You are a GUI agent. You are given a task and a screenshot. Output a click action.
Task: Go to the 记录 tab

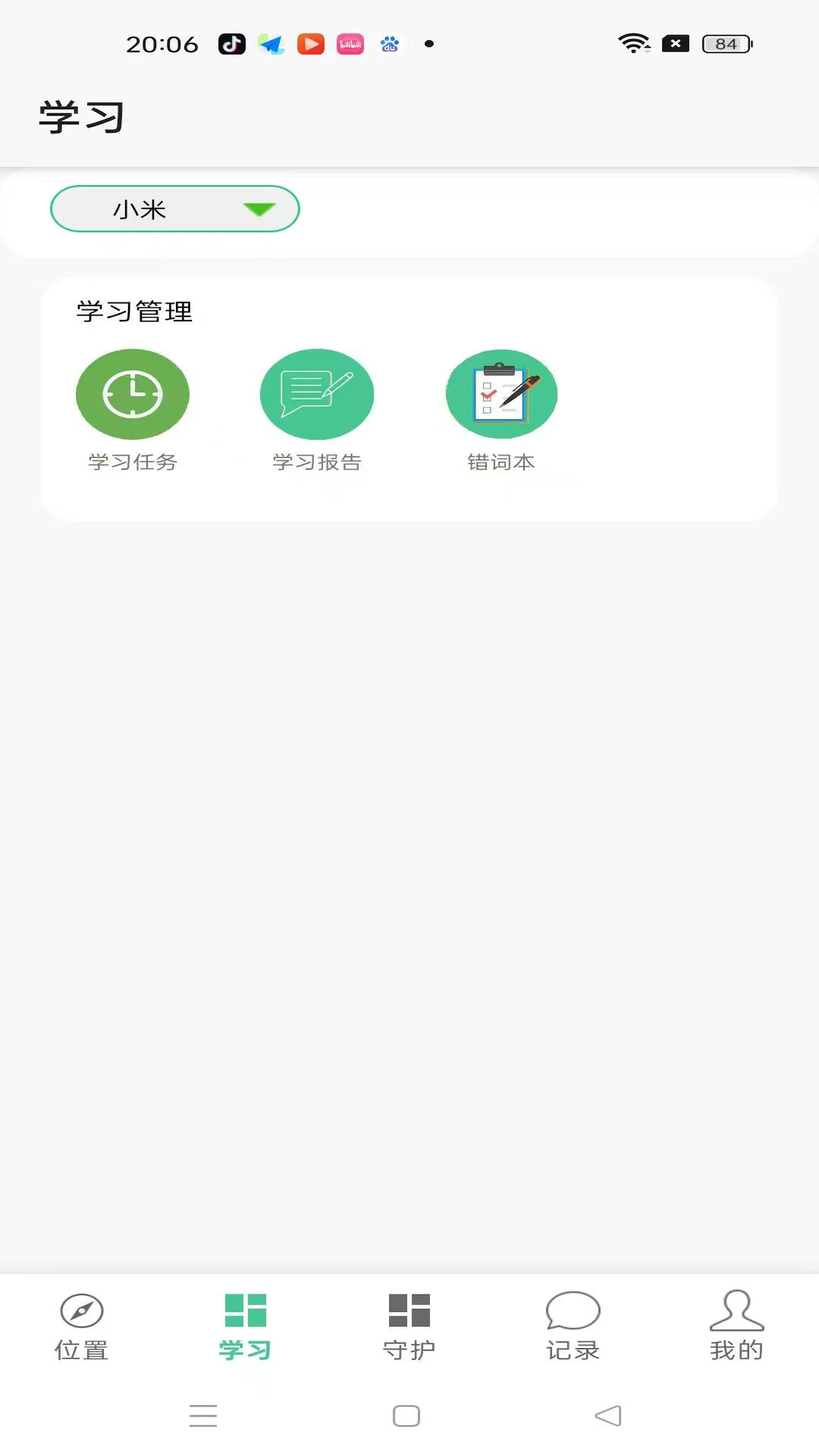(x=573, y=1326)
